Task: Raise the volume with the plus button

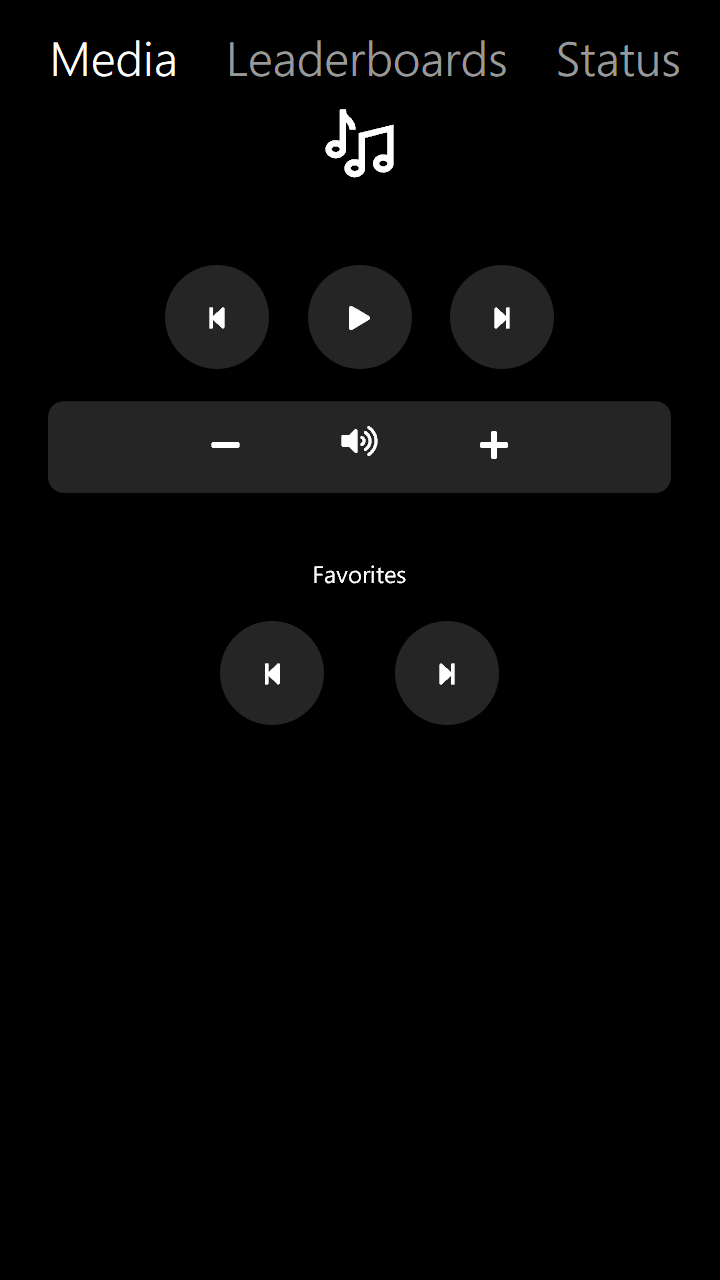Action: click(x=494, y=446)
